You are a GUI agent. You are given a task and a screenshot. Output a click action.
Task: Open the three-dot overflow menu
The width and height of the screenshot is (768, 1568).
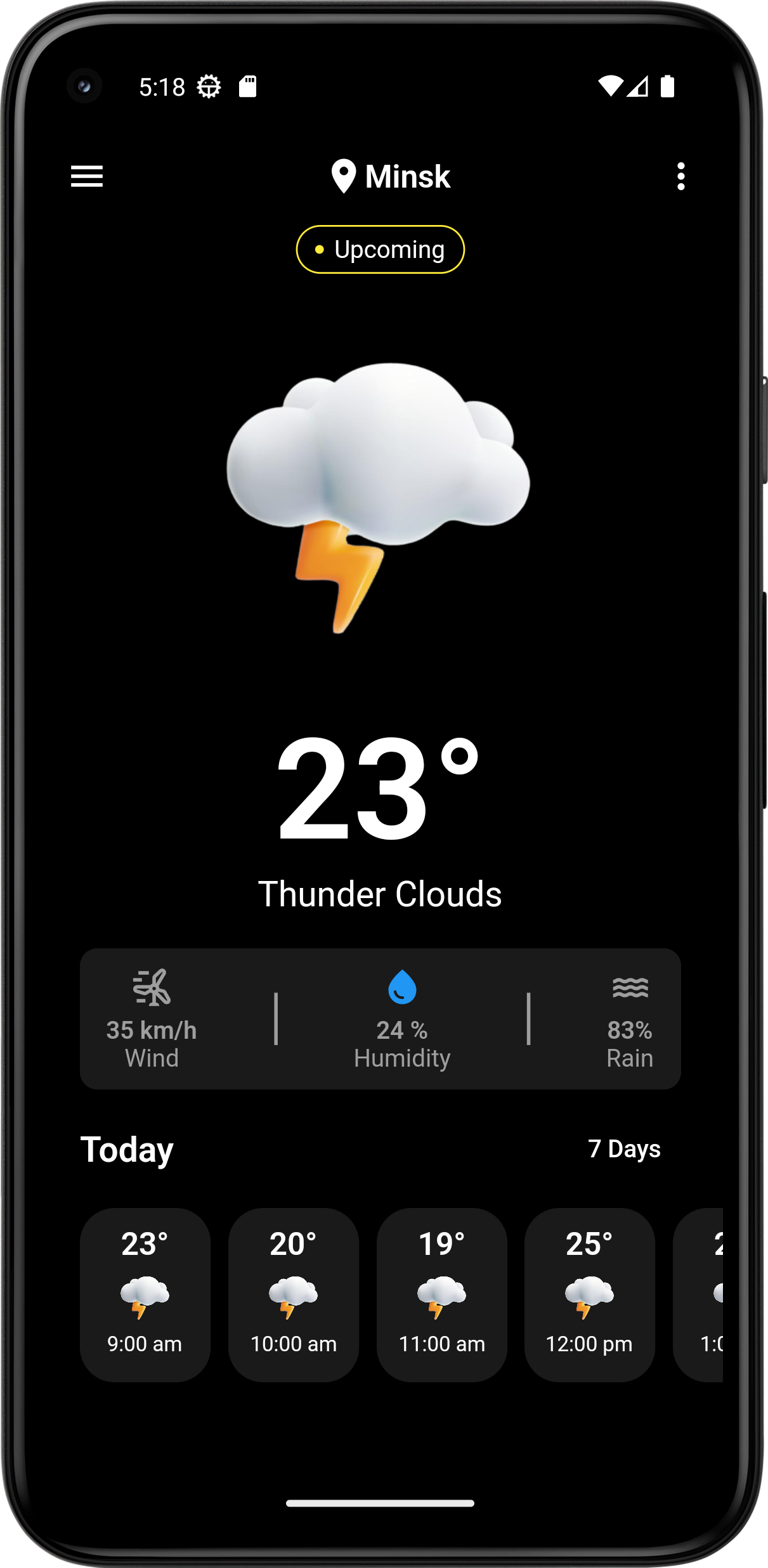(682, 176)
